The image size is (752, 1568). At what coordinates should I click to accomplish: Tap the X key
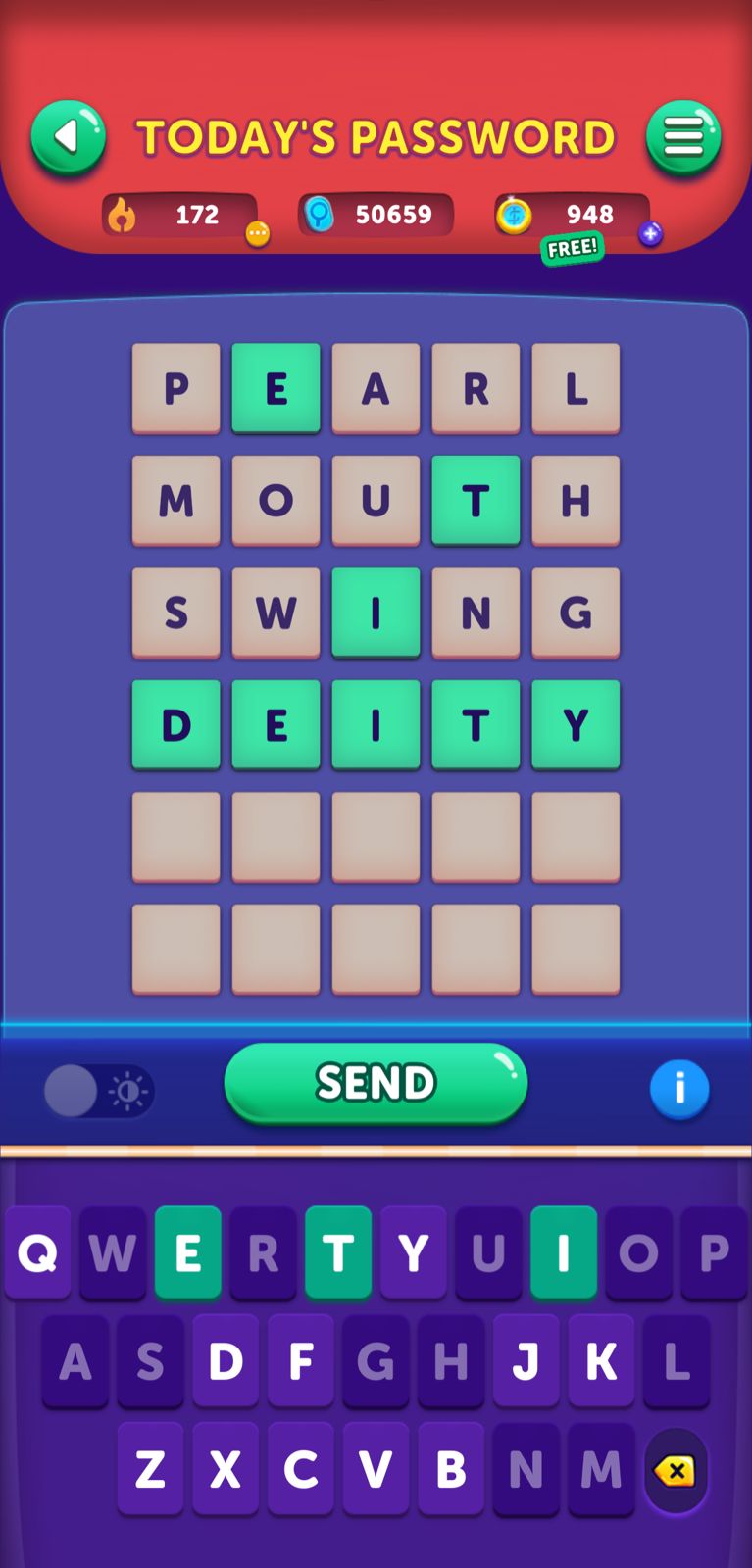226,1469
